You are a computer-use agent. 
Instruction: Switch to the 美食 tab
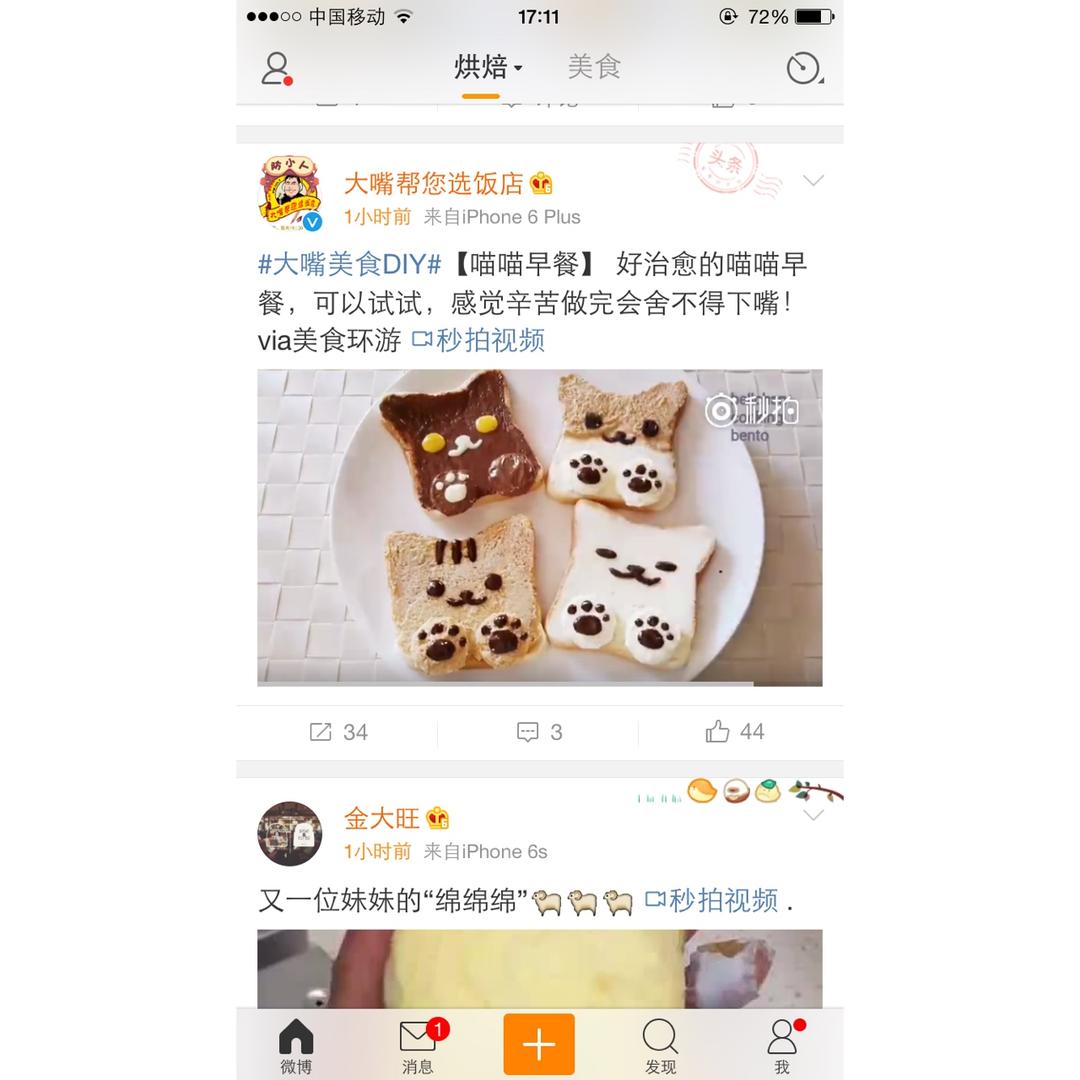pyautogui.click(x=594, y=67)
